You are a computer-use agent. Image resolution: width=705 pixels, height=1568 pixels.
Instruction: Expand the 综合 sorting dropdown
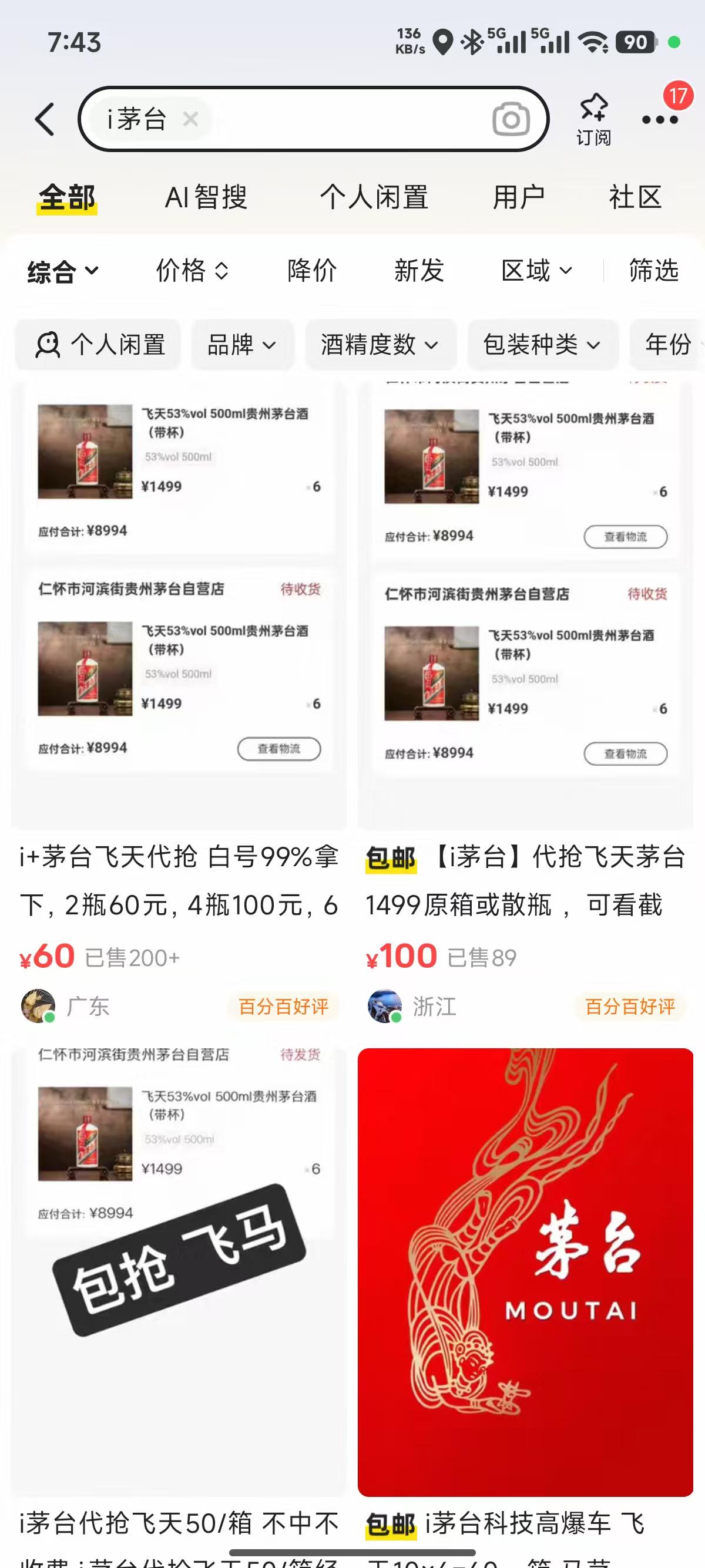63,271
